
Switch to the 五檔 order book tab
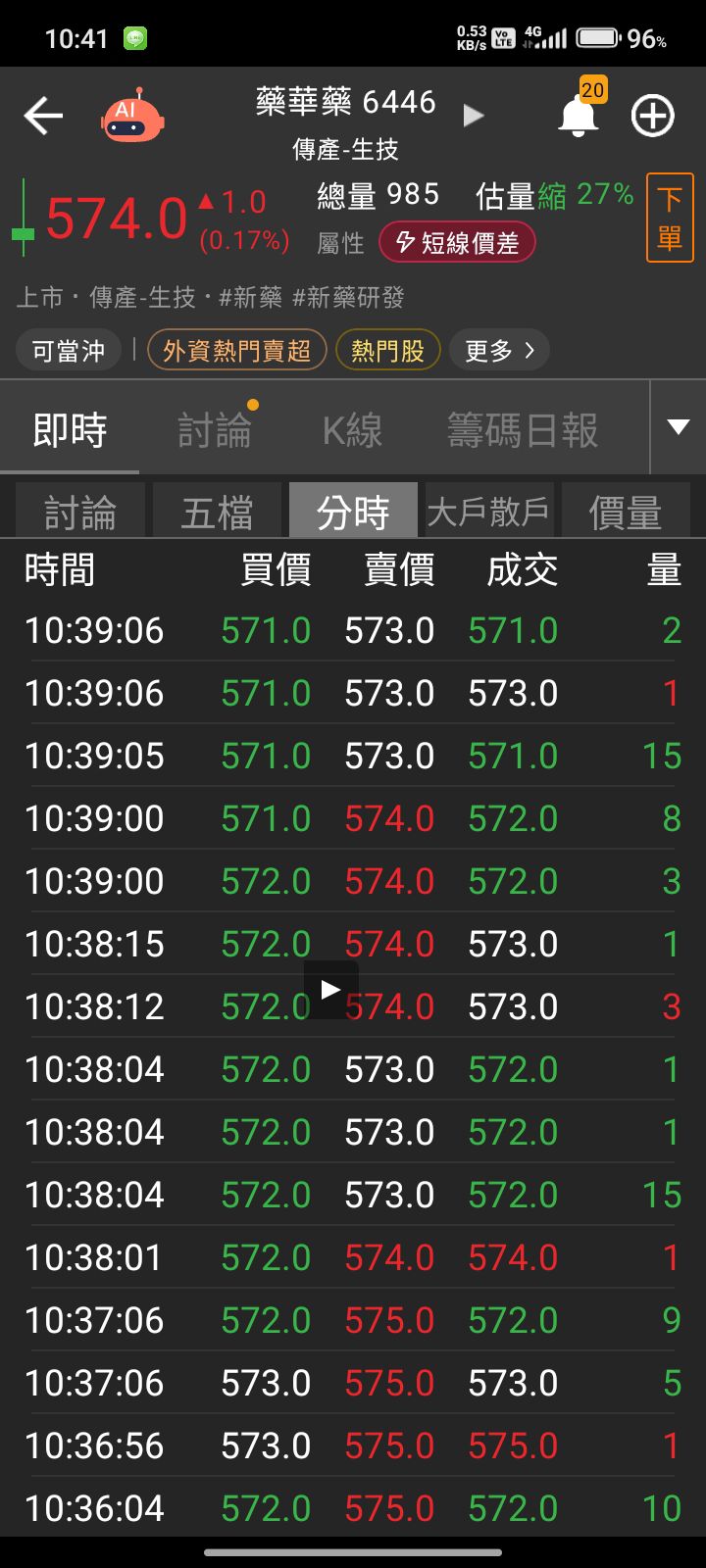click(217, 510)
